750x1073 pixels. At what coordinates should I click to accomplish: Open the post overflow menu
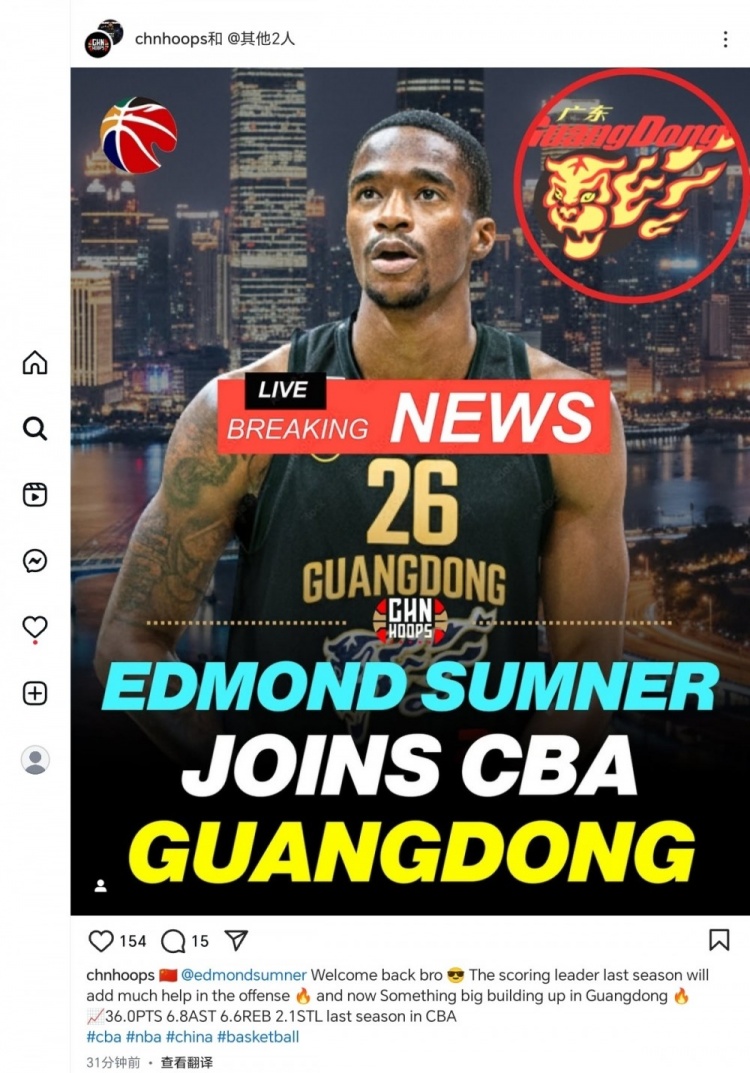click(x=725, y=39)
